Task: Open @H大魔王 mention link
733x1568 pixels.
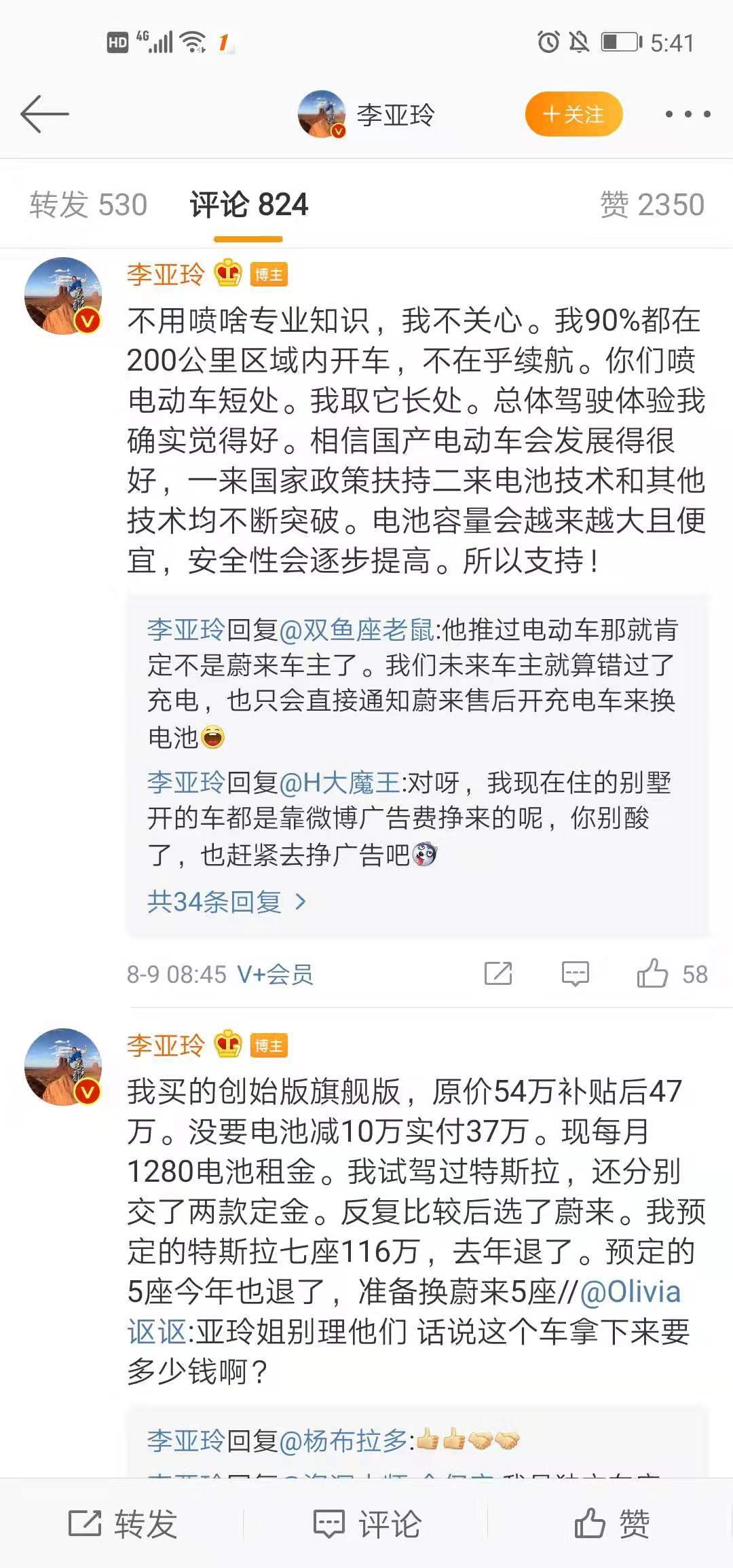Action: click(x=339, y=783)
